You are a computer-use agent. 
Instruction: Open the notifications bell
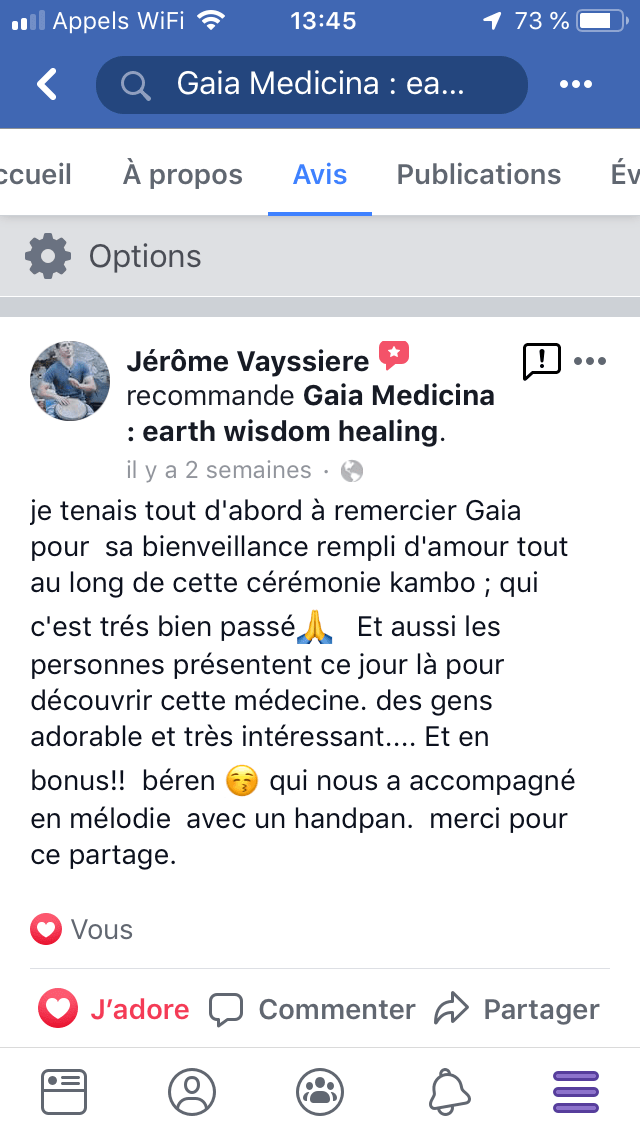pyautogui.click(x=448, y=1091)
